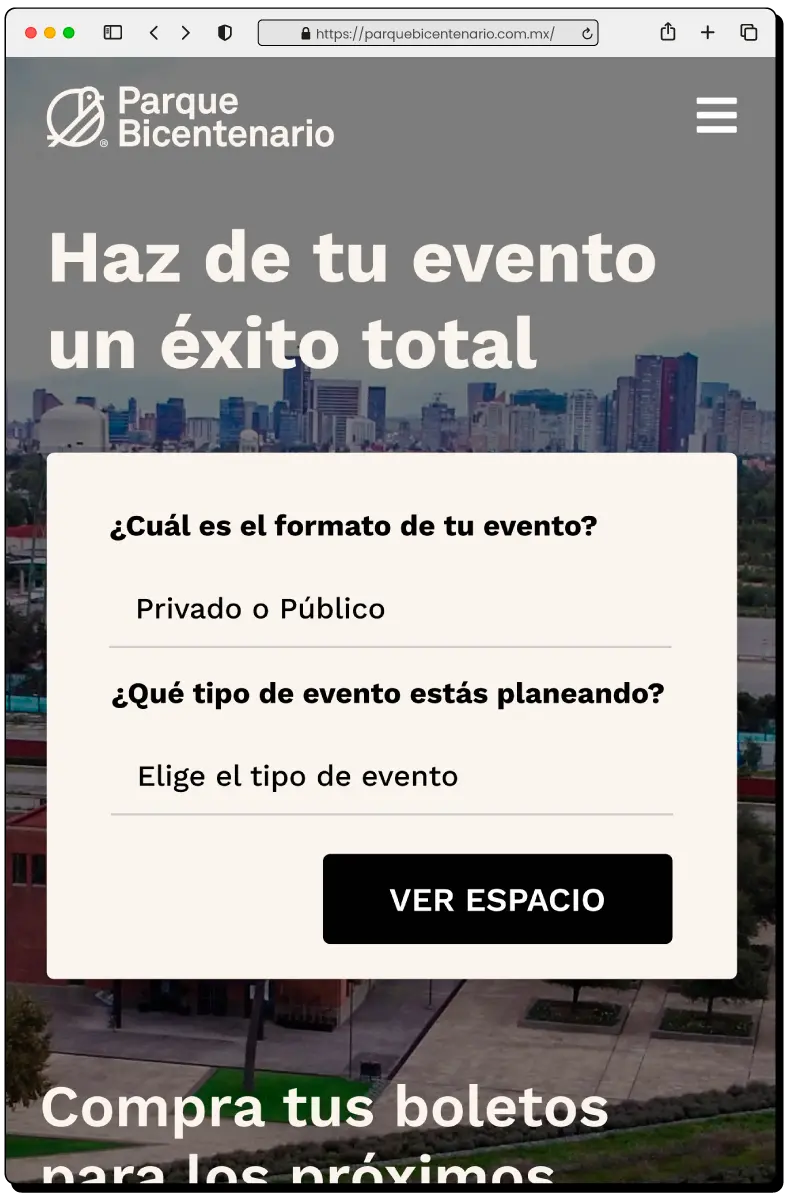Click the green zoom traffic light
Screen dimensions: 788x1200
coord(70,32)
